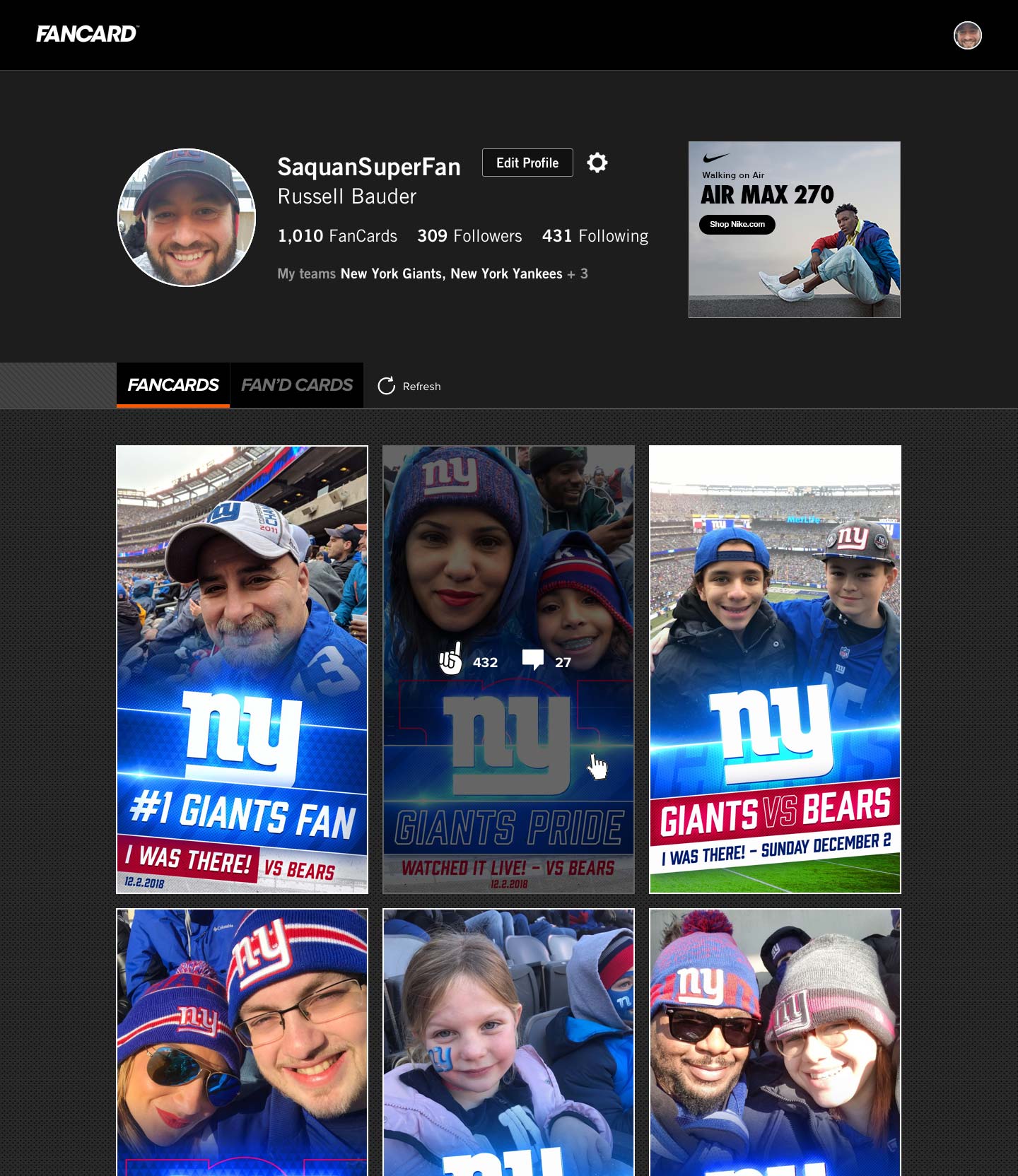Open the account avatar in the header
Viewport: 1018px width, 1176px height.
(967, 35)
